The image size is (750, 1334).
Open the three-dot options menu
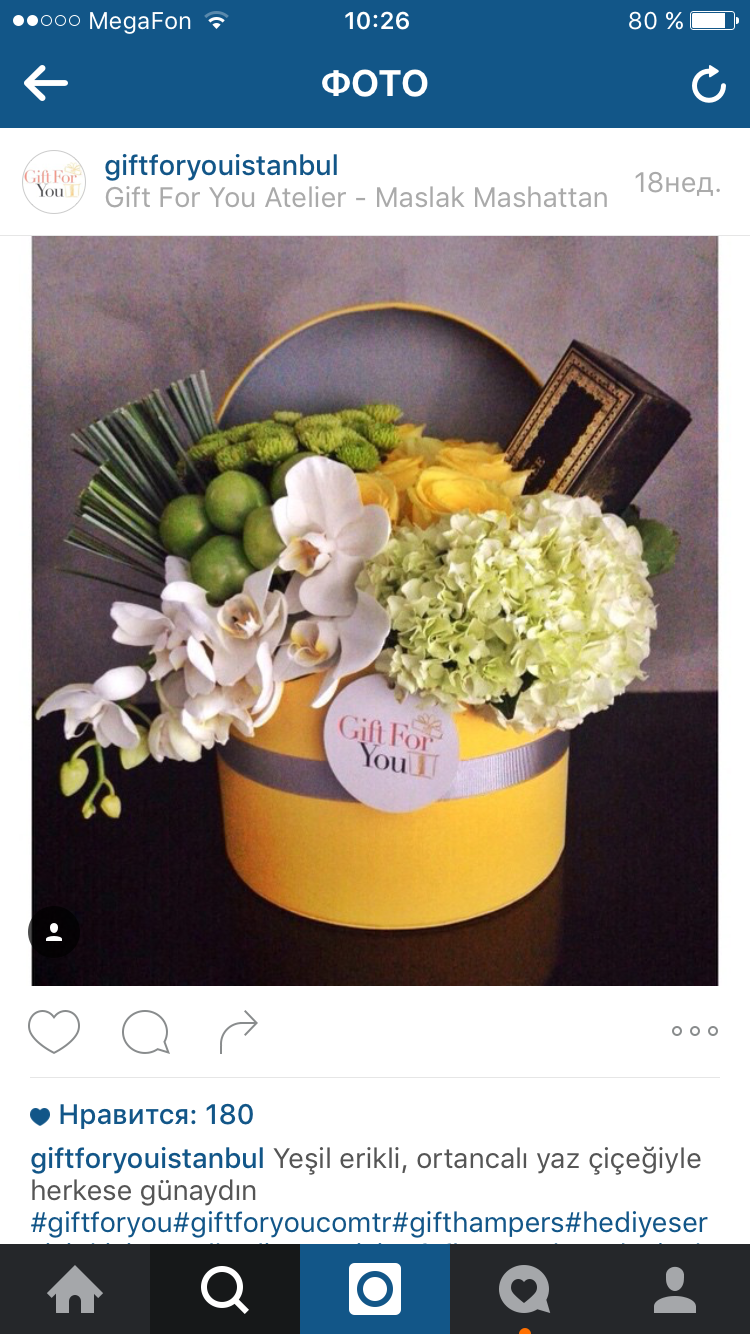point(695,1031)
